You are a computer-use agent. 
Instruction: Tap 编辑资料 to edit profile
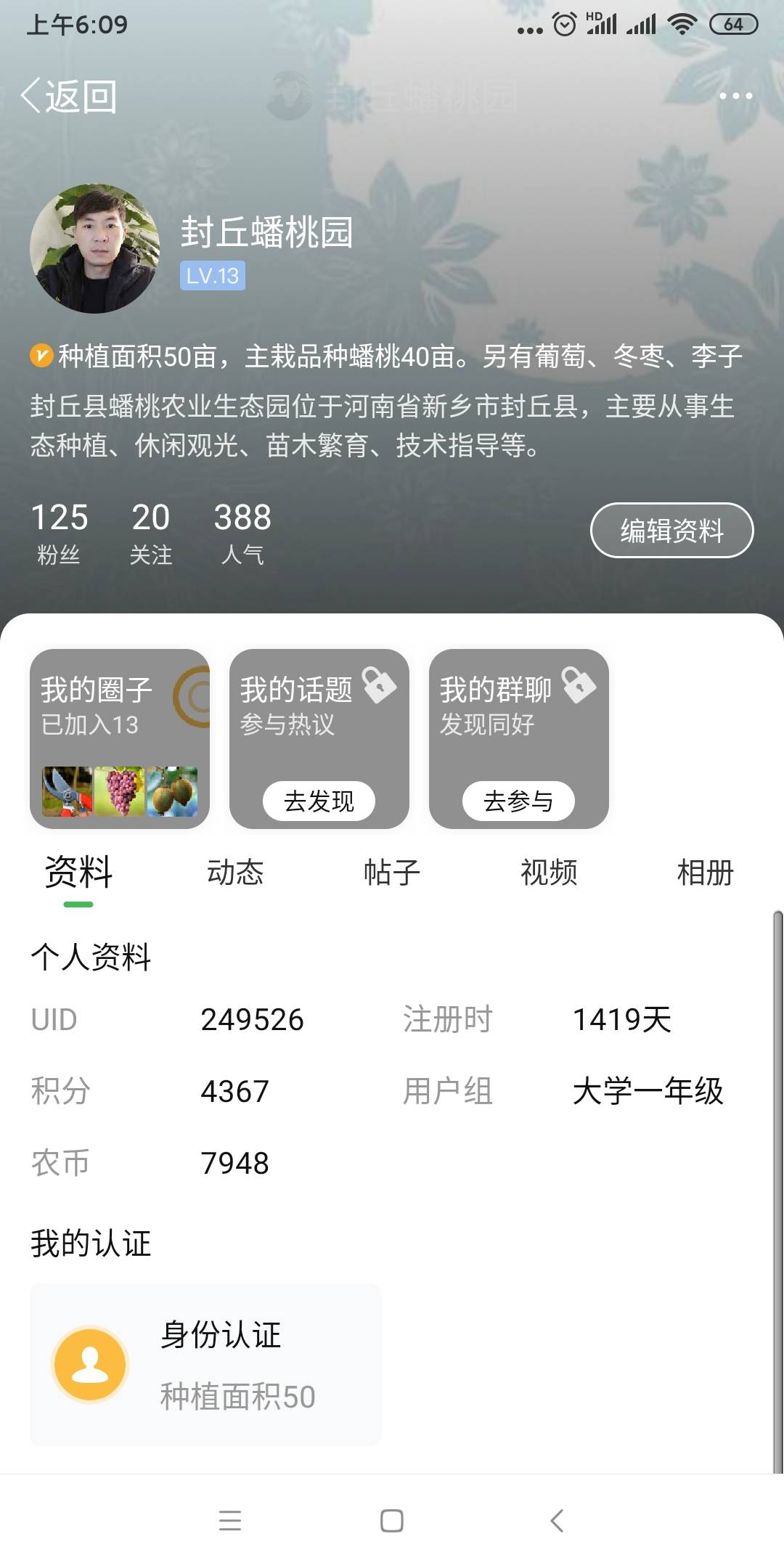point(671,531)
